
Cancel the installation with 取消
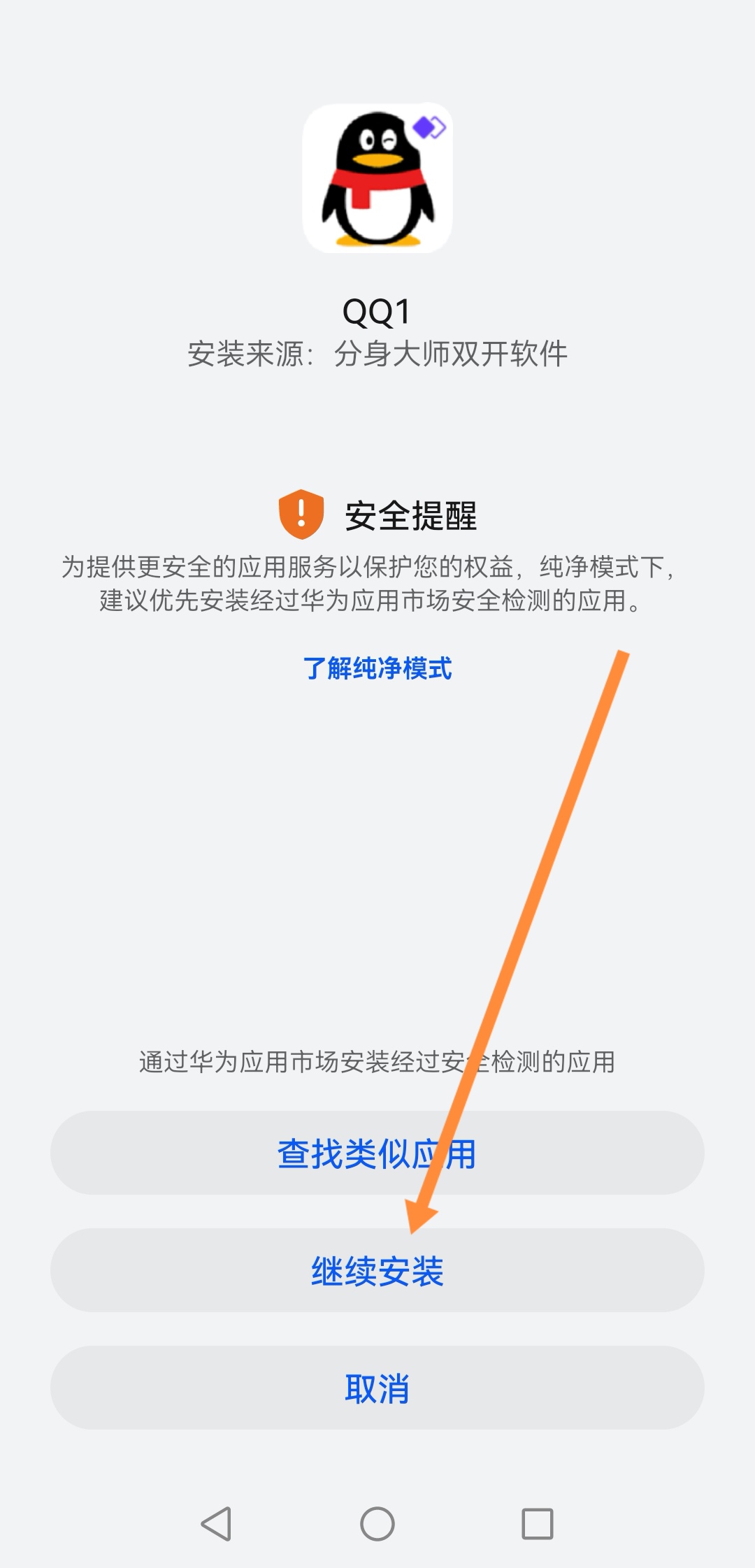pyautogui.click(x=377, y=1388)
